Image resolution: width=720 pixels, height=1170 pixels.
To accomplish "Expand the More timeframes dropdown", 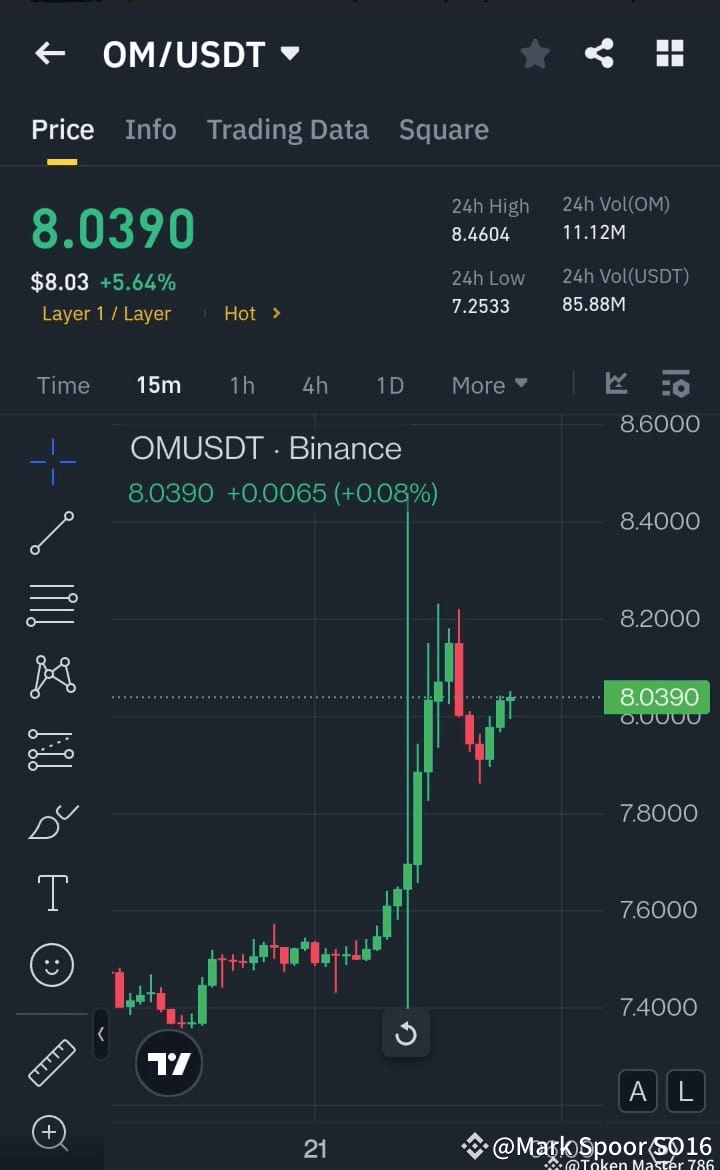I will click(x=489, y=385).
